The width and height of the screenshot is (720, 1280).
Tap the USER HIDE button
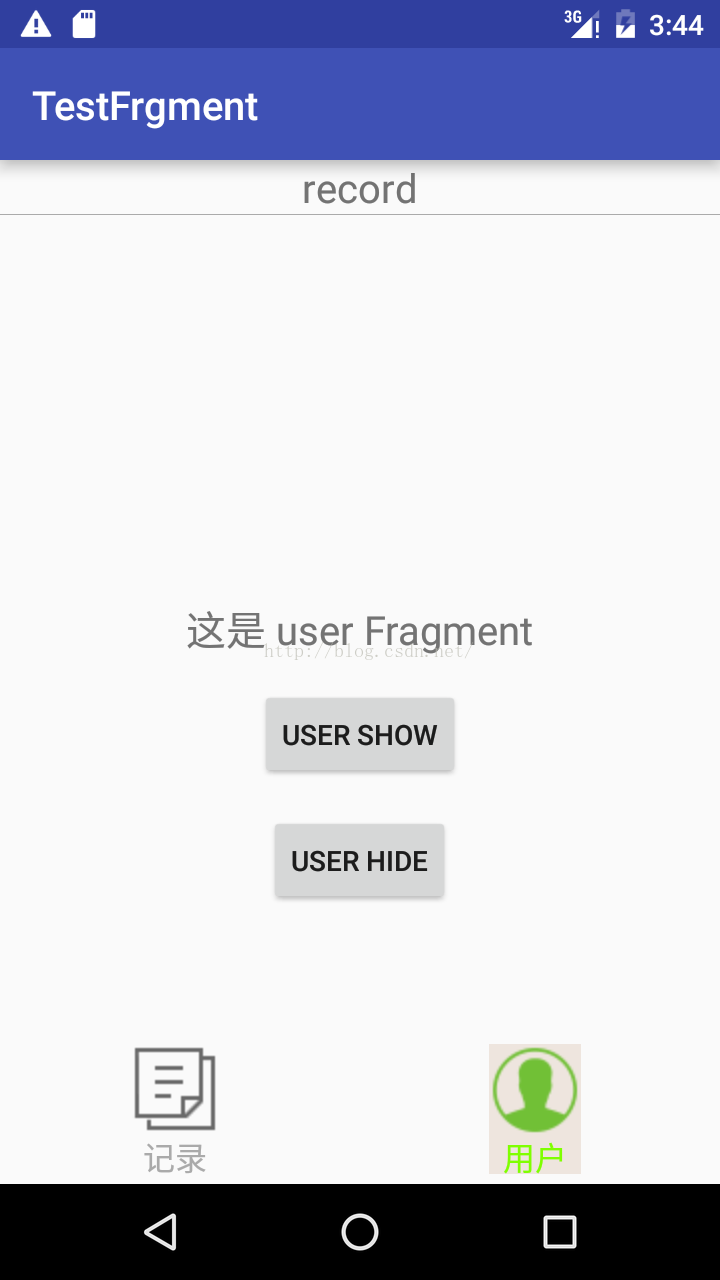[360, 861]
